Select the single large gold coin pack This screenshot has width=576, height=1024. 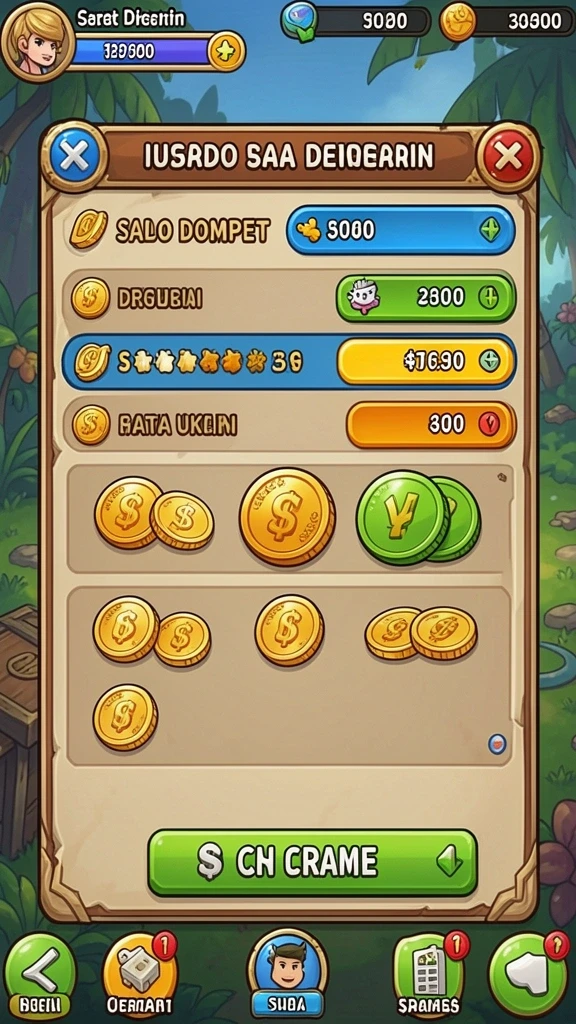click(x=287, y=516)
